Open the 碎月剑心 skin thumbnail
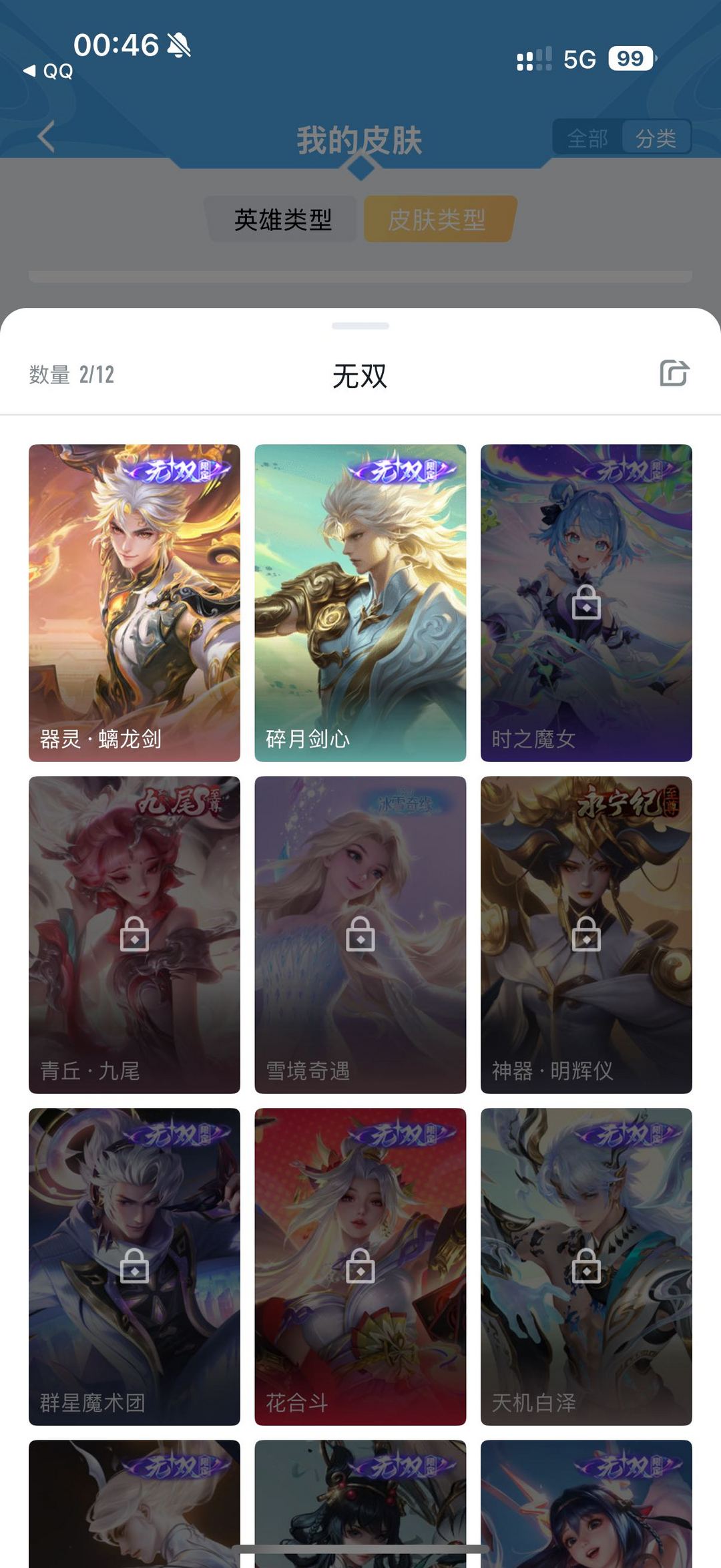 [360, 601]
